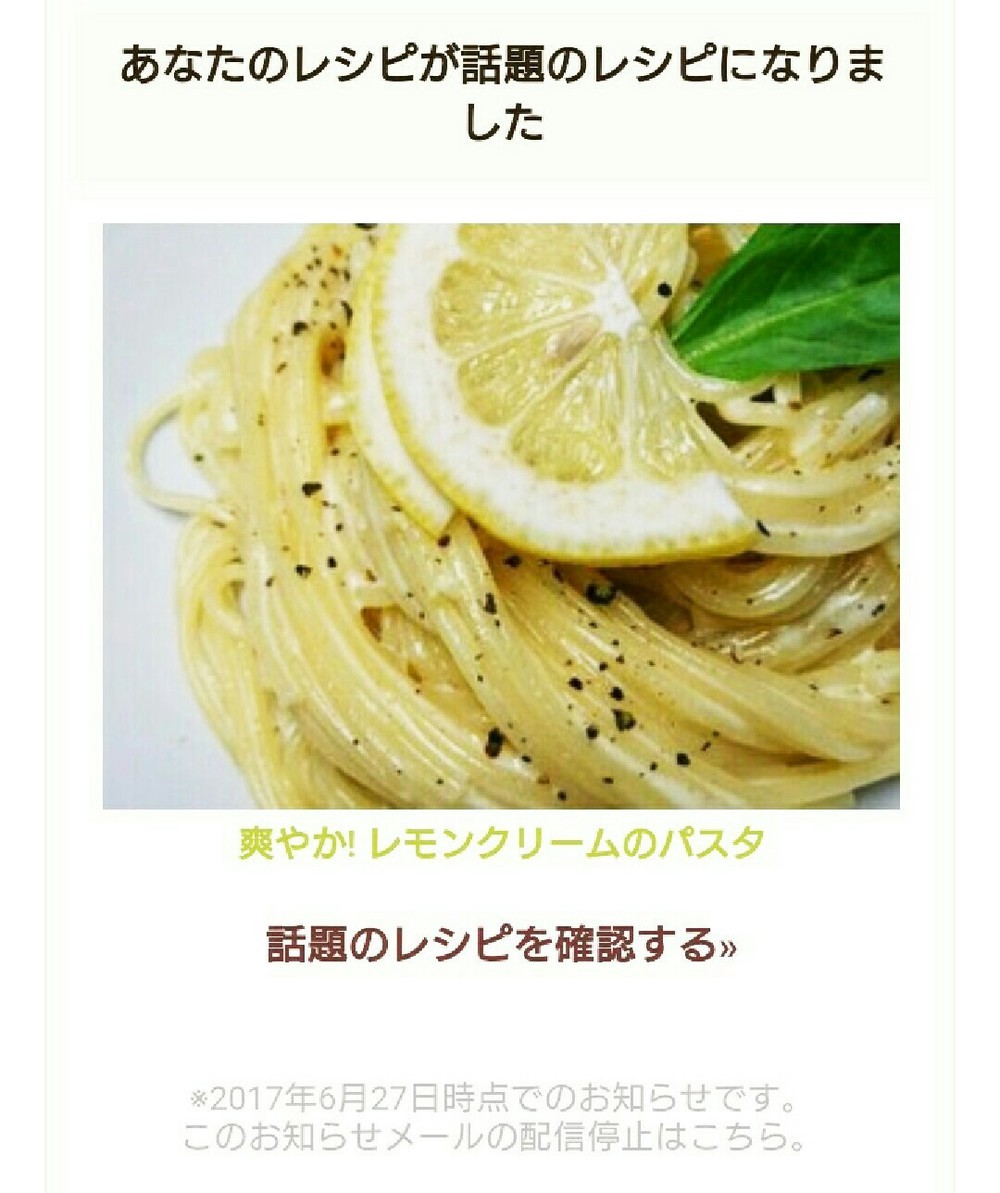
Task: Open the lemon cream pasta photo
Action: (500, 515)
